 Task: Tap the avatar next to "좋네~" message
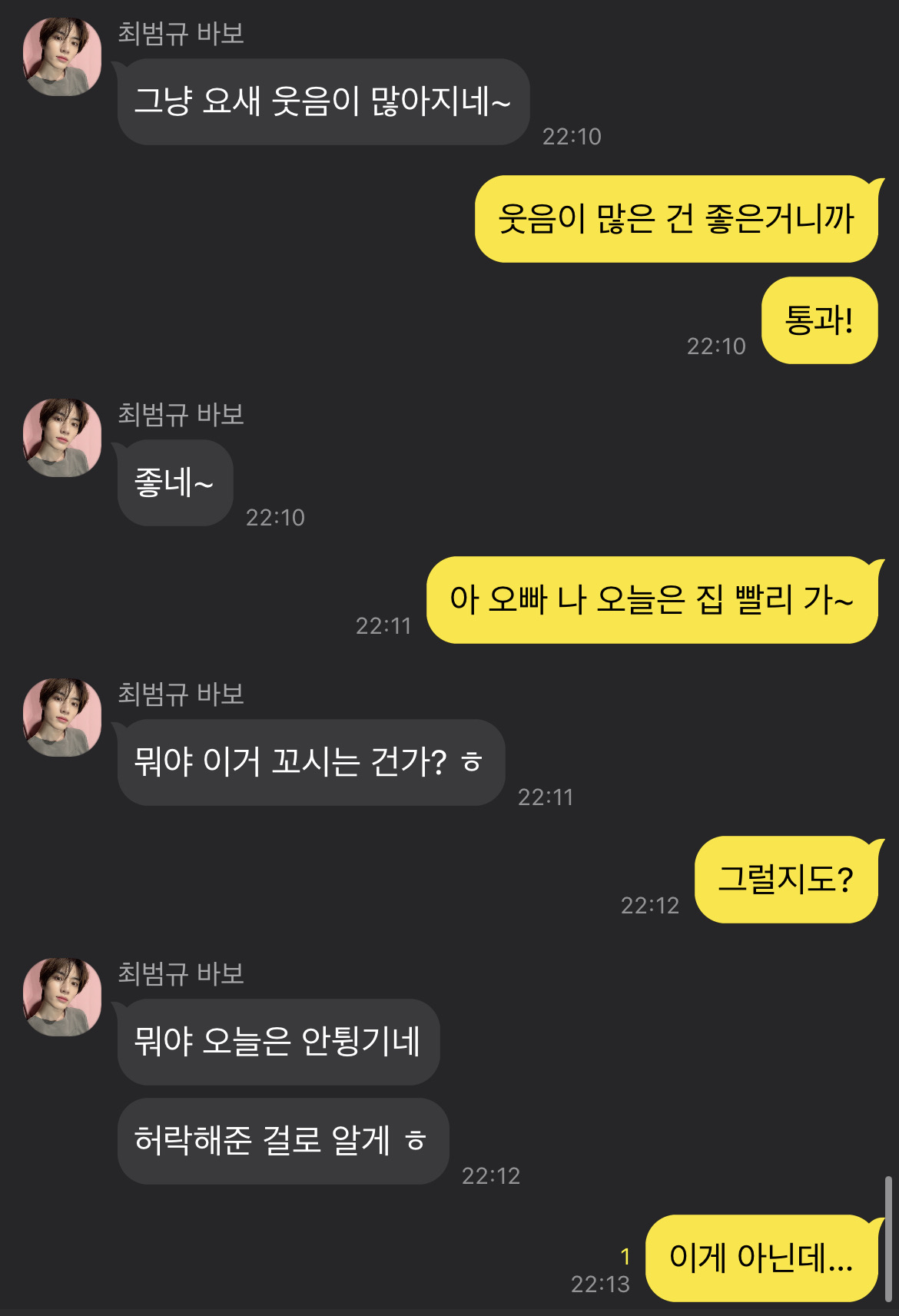(x=62, y=438)
